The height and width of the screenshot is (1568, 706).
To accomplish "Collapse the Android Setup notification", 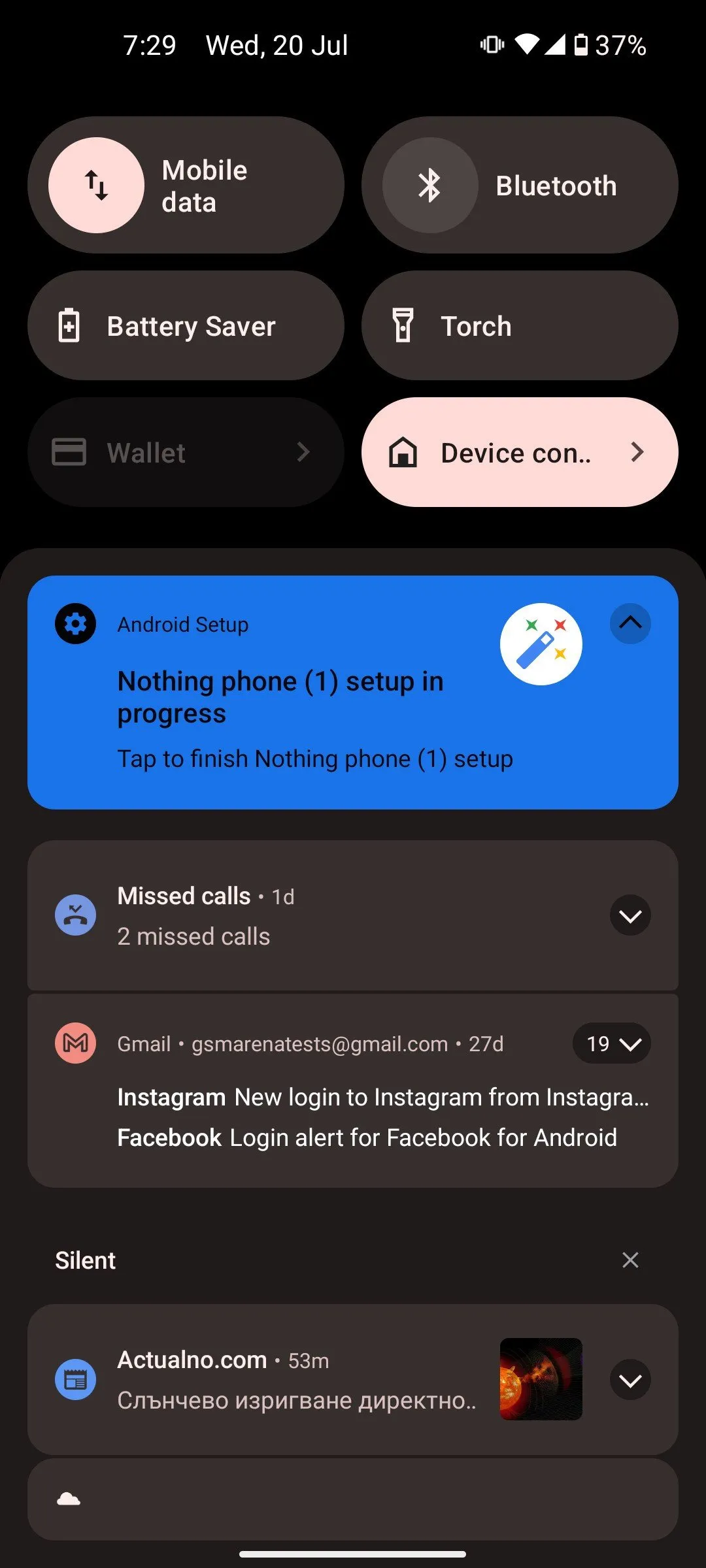I will (630, 624).
